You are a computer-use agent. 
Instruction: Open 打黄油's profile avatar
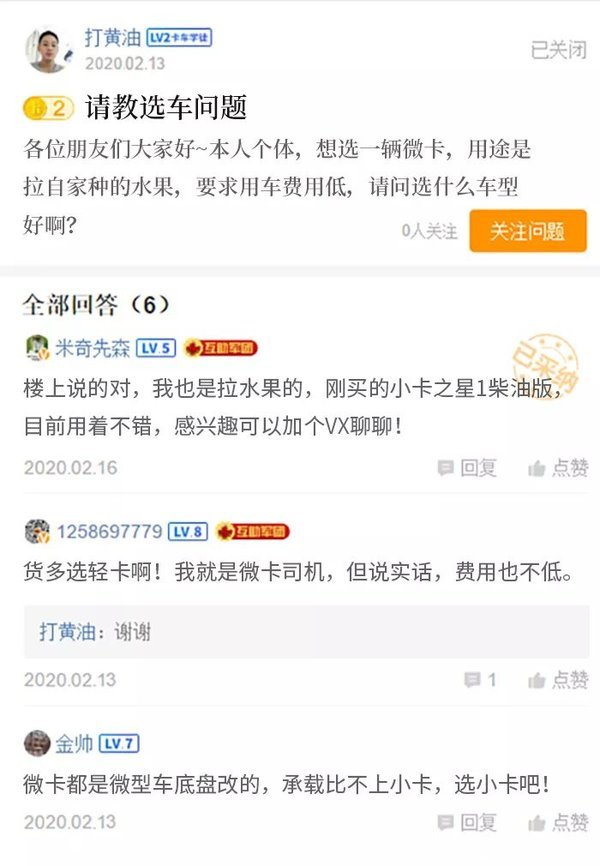[x=47, y=48]
